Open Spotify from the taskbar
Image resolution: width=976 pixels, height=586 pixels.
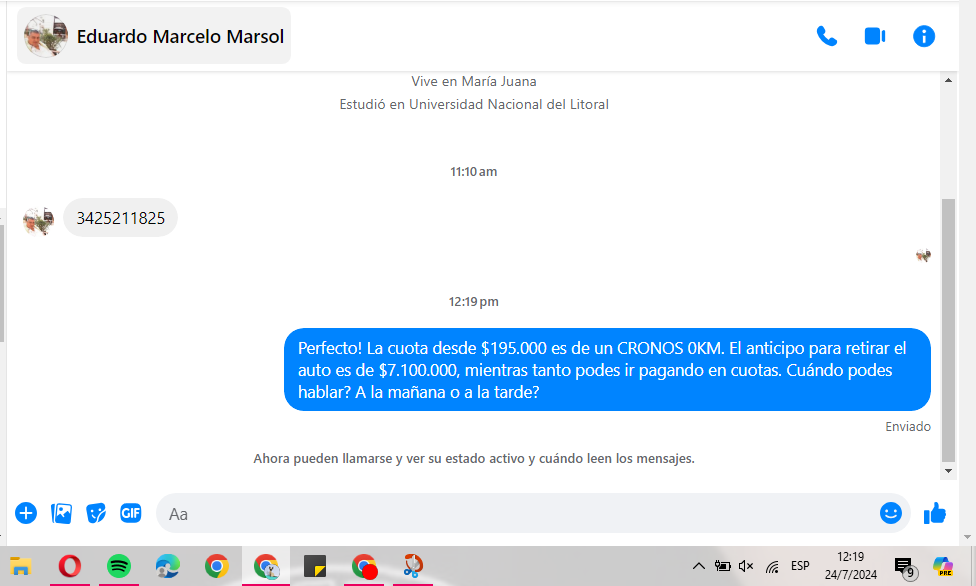coord(119,566)
